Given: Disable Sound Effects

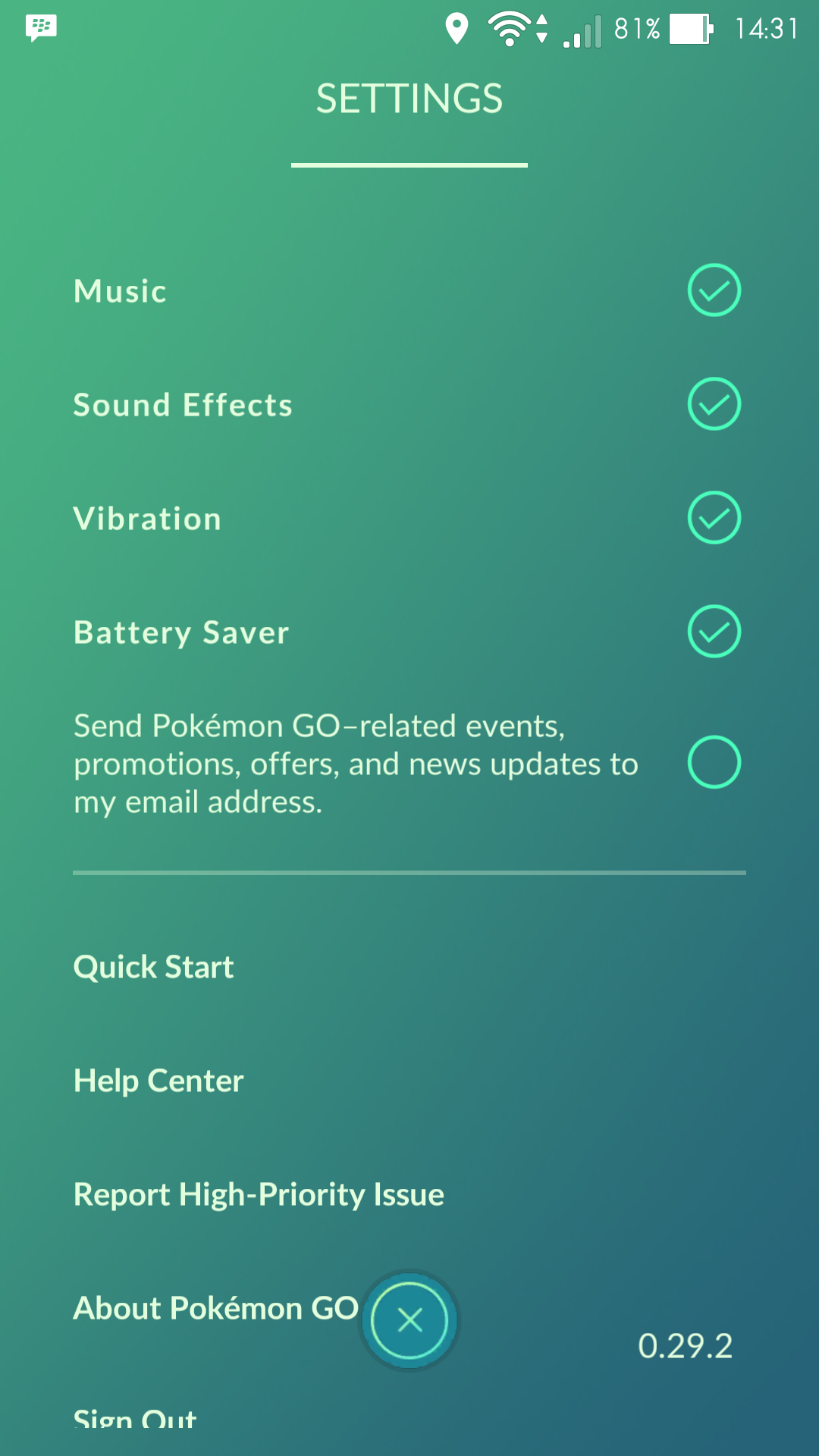Looking at the screenshot, I should (x=714, y=404).
